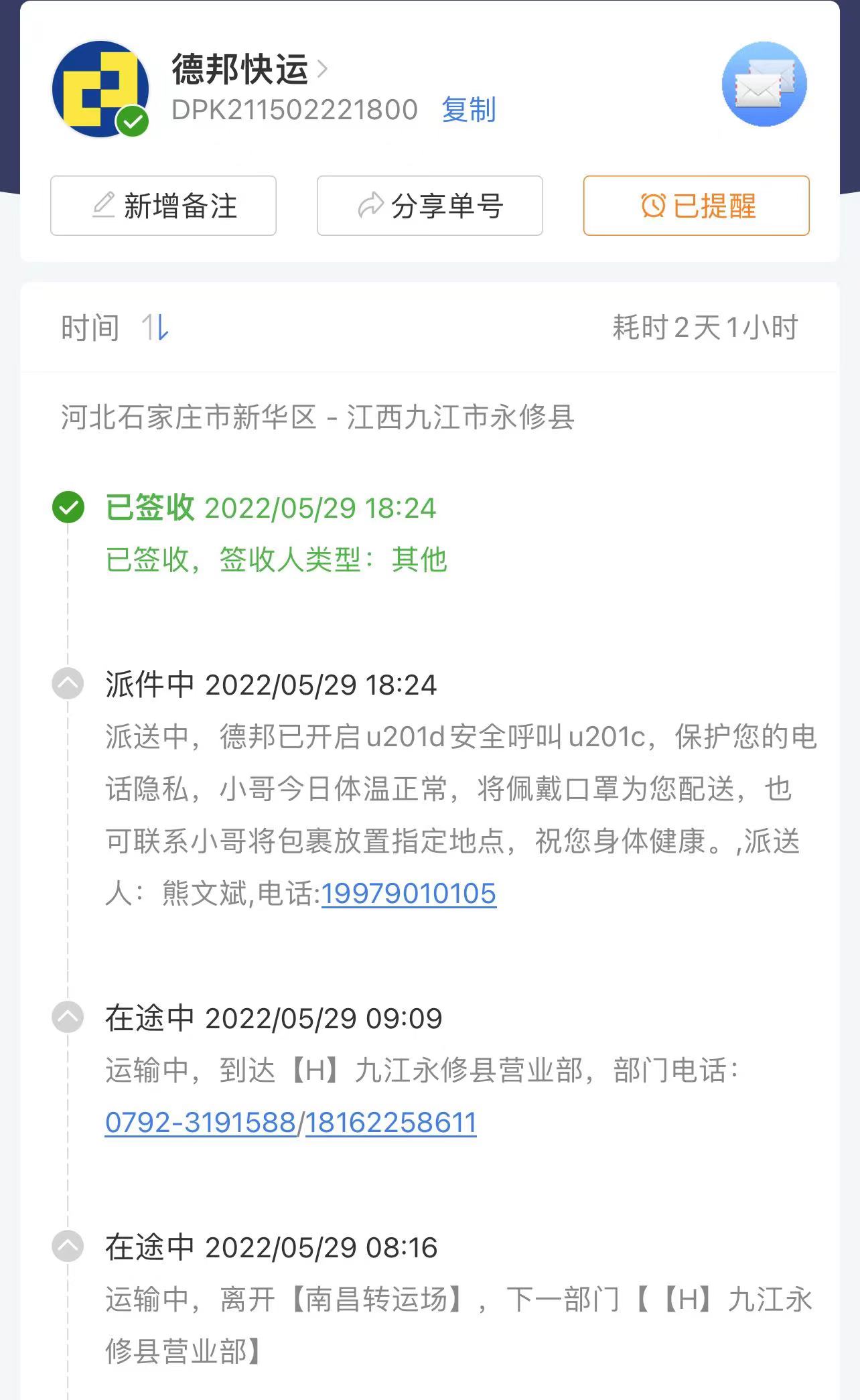Toggle the 时间 sort order

115,328
